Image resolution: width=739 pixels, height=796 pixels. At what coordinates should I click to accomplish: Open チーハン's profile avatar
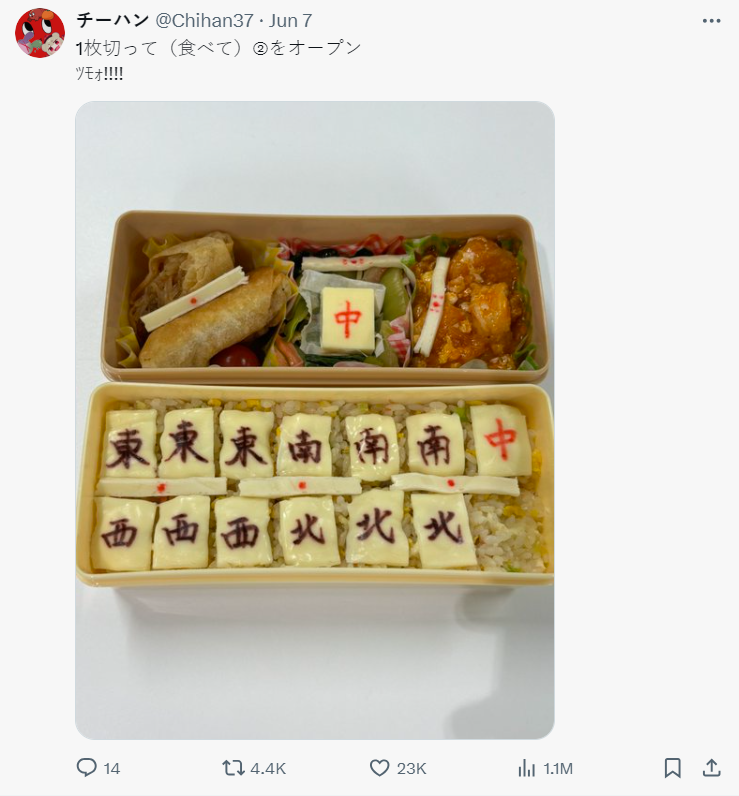click(40, 33)
